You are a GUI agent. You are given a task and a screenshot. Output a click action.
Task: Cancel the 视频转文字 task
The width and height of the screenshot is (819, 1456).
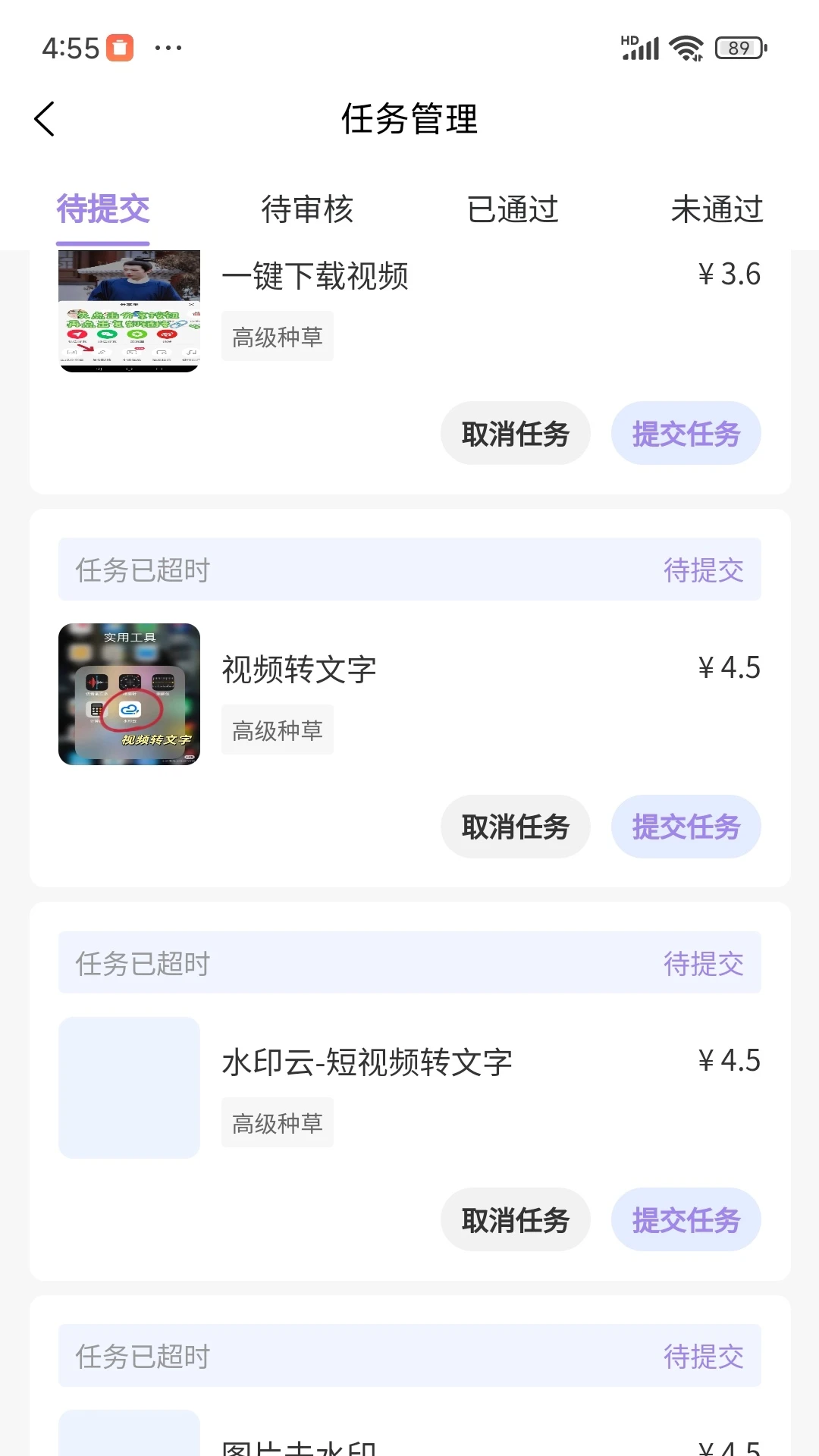coord(516,827)
